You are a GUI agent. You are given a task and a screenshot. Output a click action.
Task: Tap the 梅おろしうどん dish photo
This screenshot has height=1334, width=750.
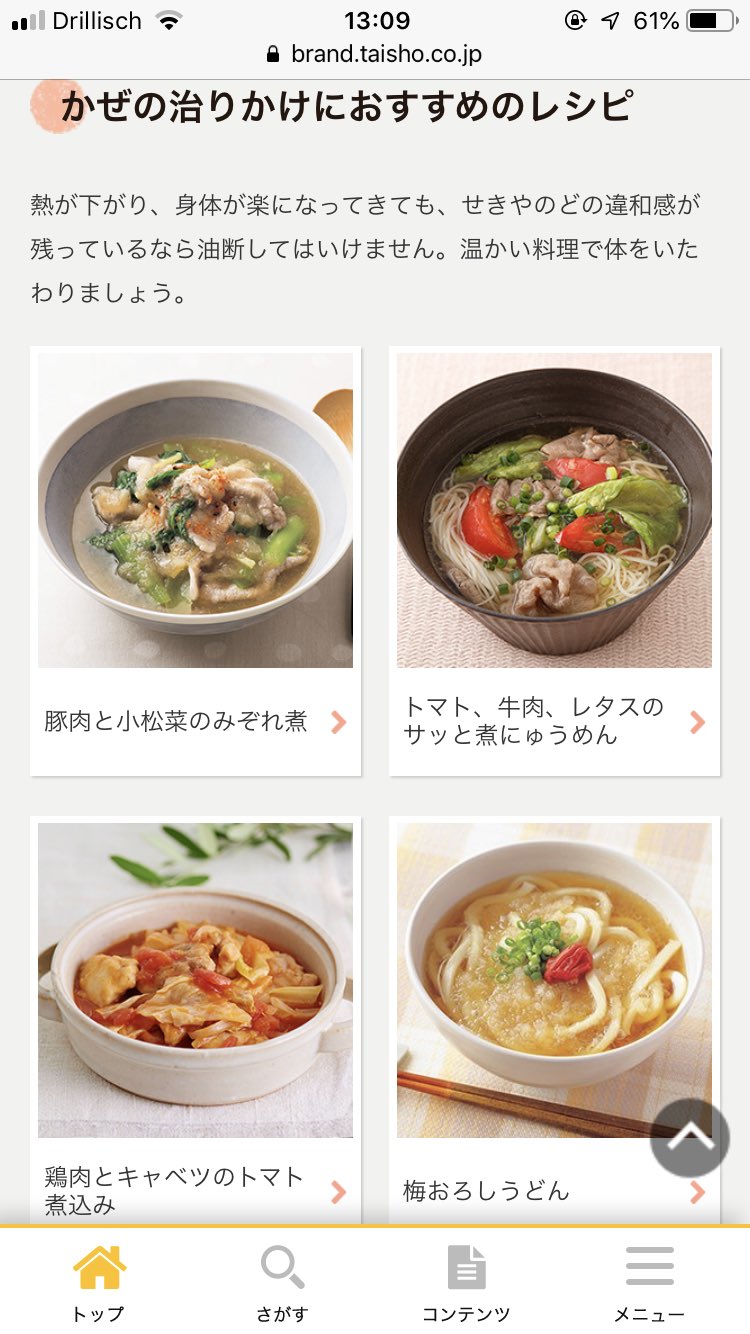click(553, 980)
